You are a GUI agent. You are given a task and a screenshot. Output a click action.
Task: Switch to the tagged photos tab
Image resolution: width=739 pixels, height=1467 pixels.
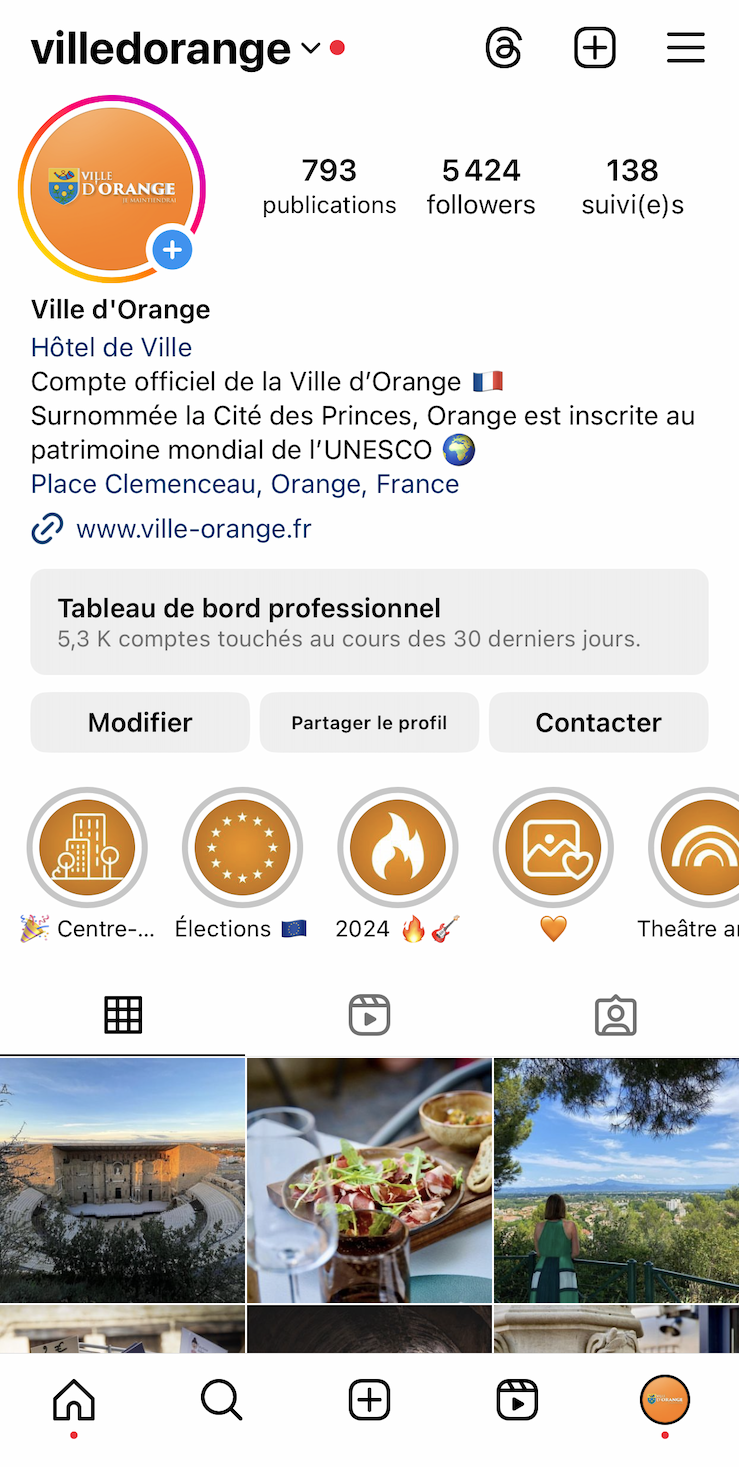pos(615,1016)
